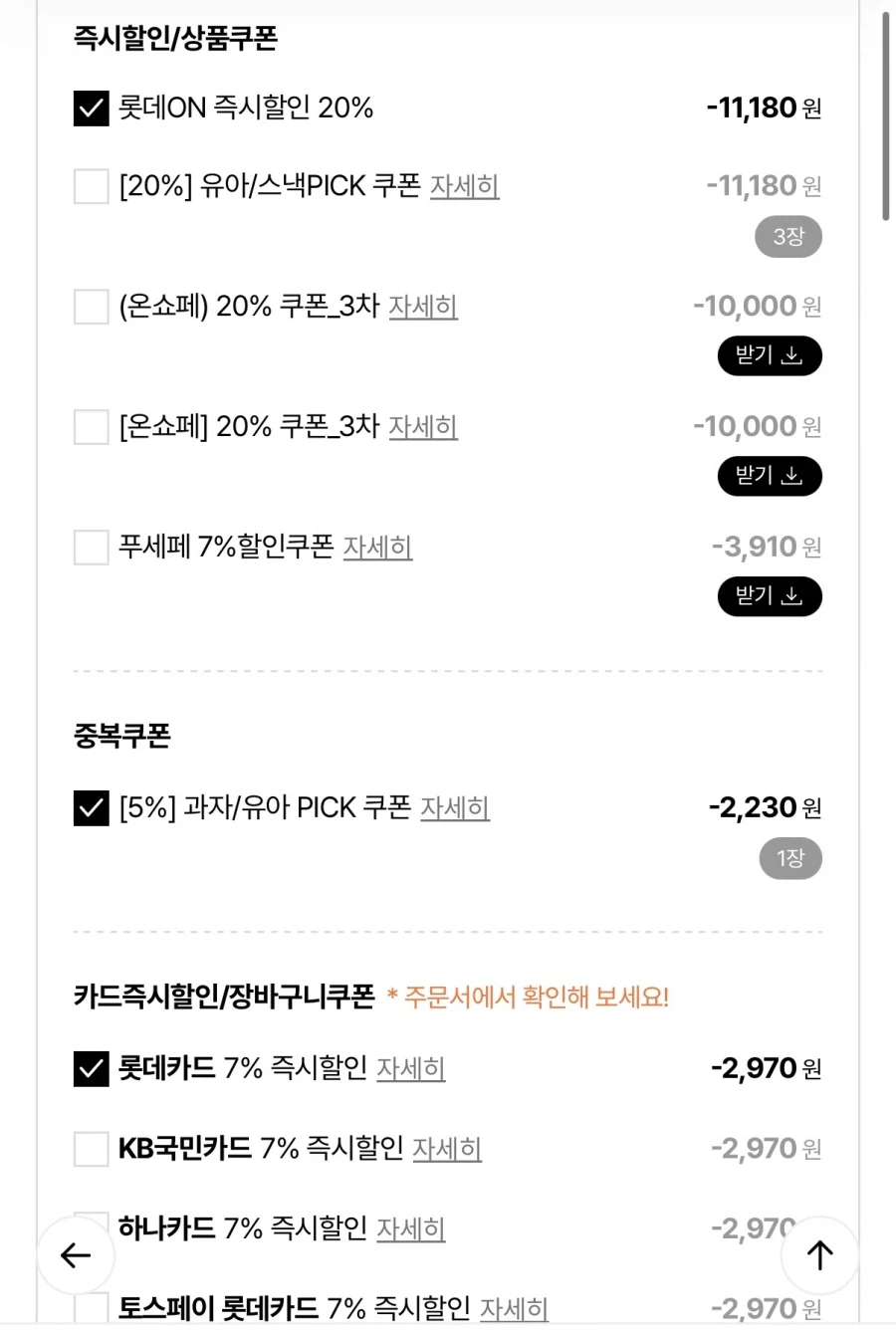Uncheck [5%] 과자/유아 PICK 쿠폰
896x1332 pixels.
91,807
